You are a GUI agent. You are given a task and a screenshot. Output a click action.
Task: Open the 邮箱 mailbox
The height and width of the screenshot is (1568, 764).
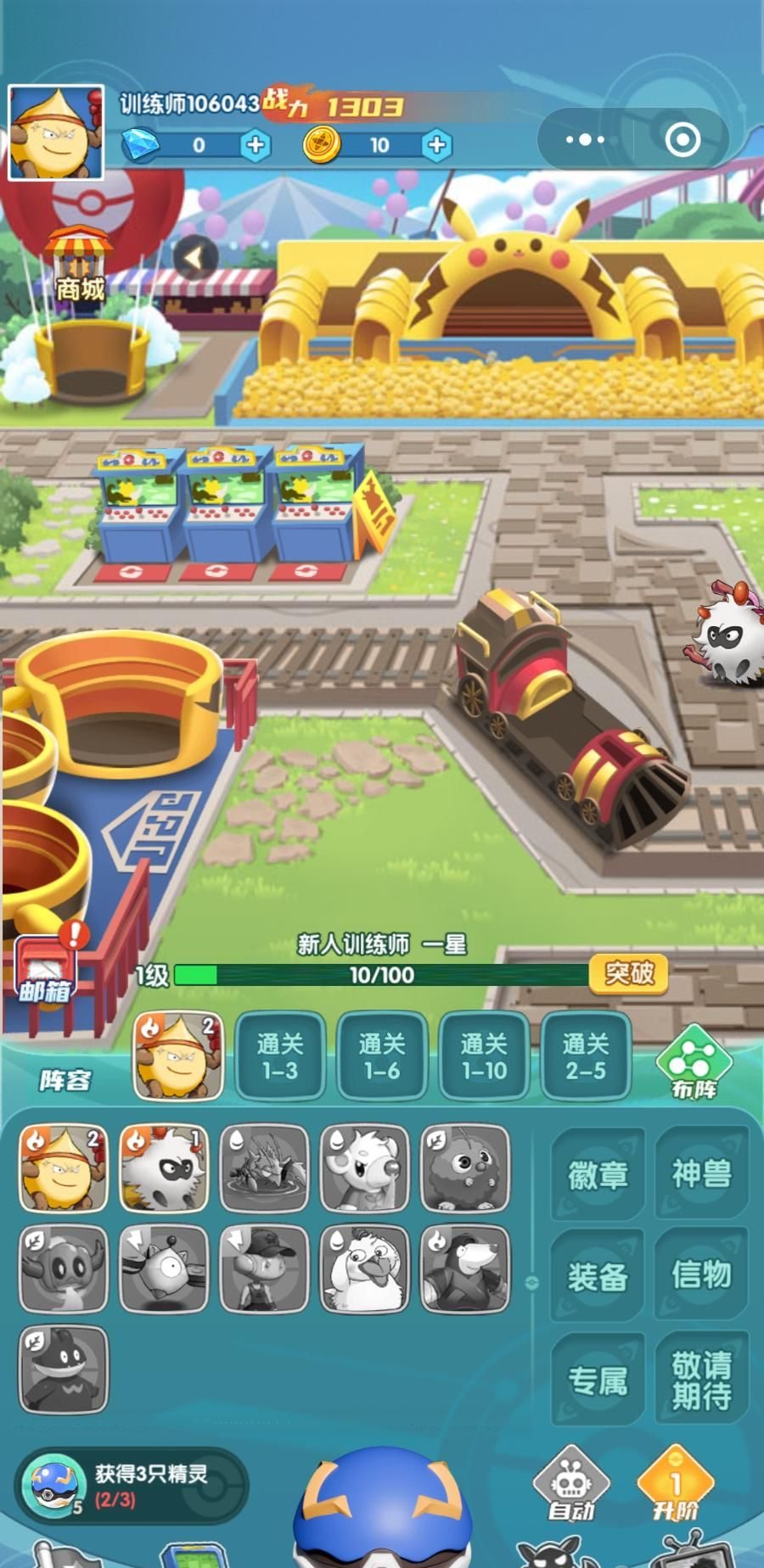pos(46,976)
